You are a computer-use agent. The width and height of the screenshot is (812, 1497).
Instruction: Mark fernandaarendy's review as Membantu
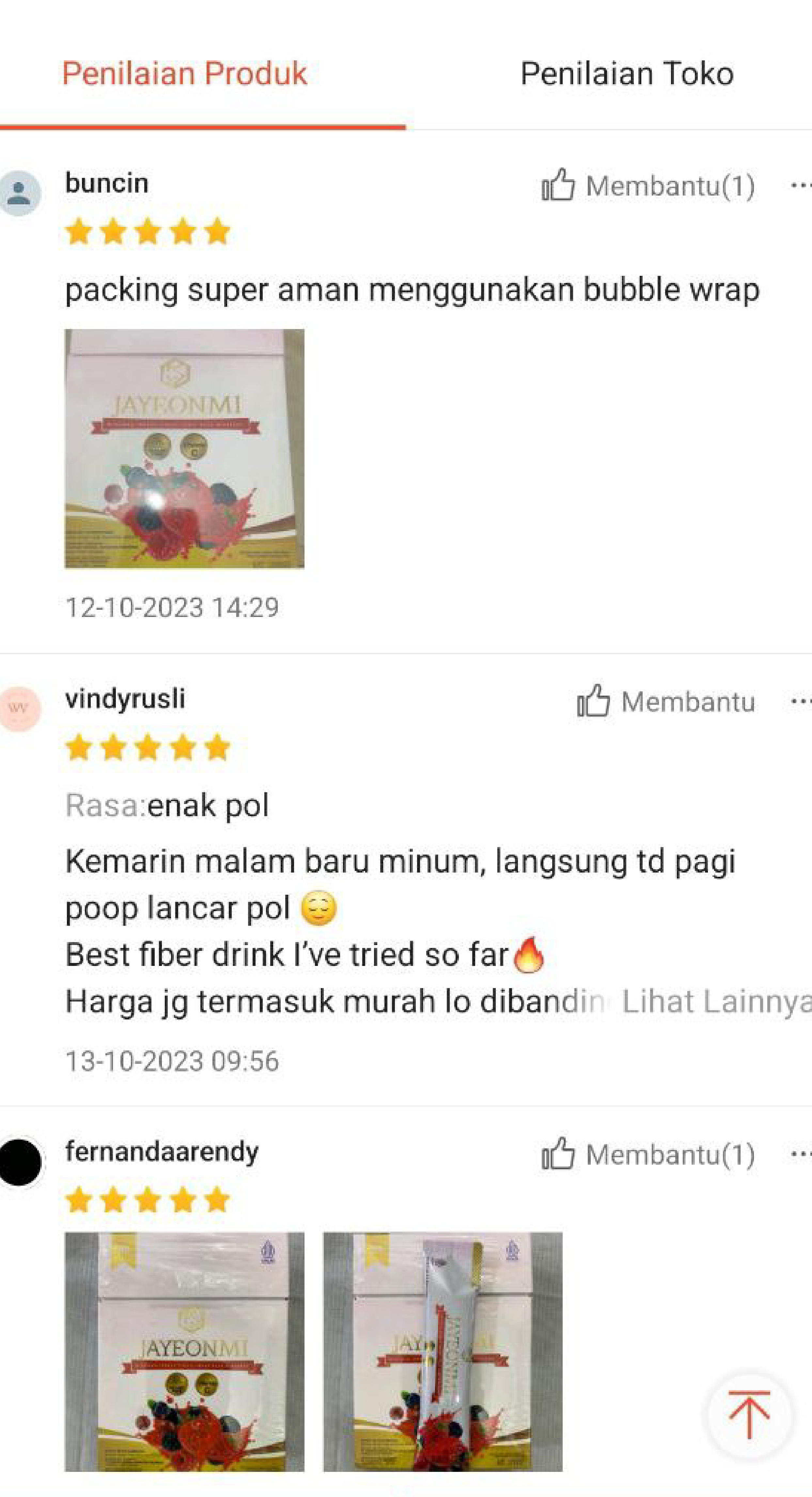(648, 1154)
